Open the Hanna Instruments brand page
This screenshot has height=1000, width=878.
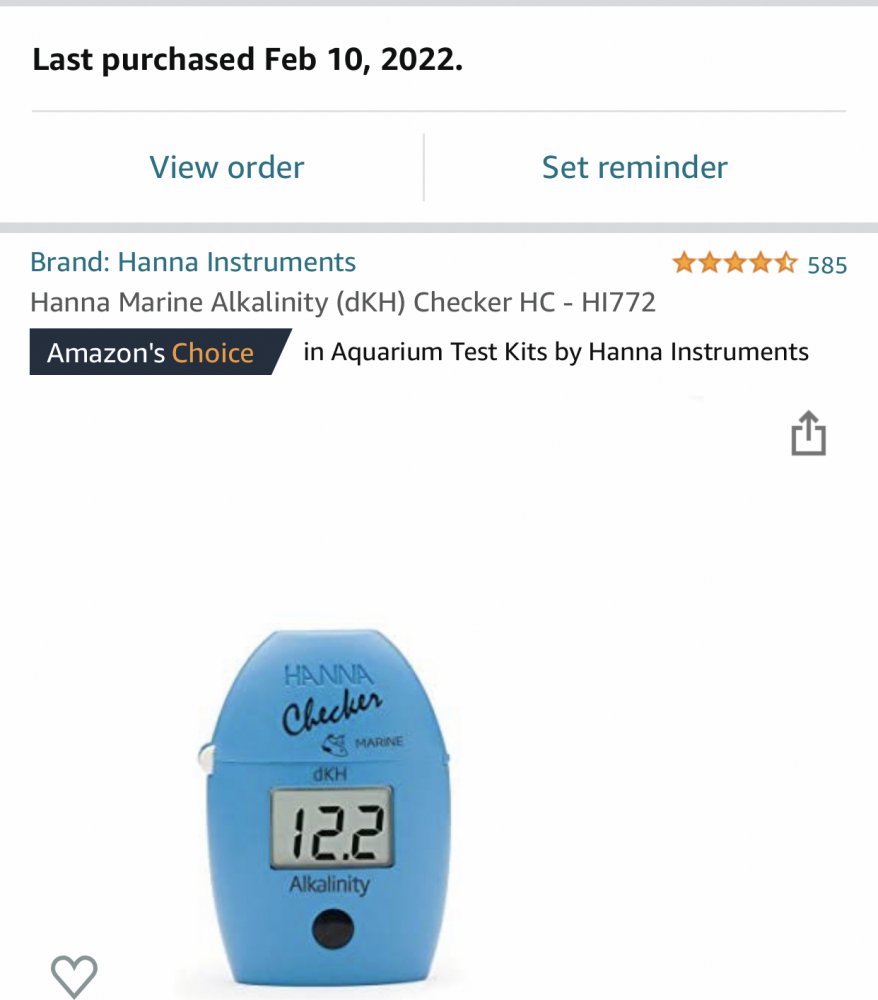coord(193,262)
